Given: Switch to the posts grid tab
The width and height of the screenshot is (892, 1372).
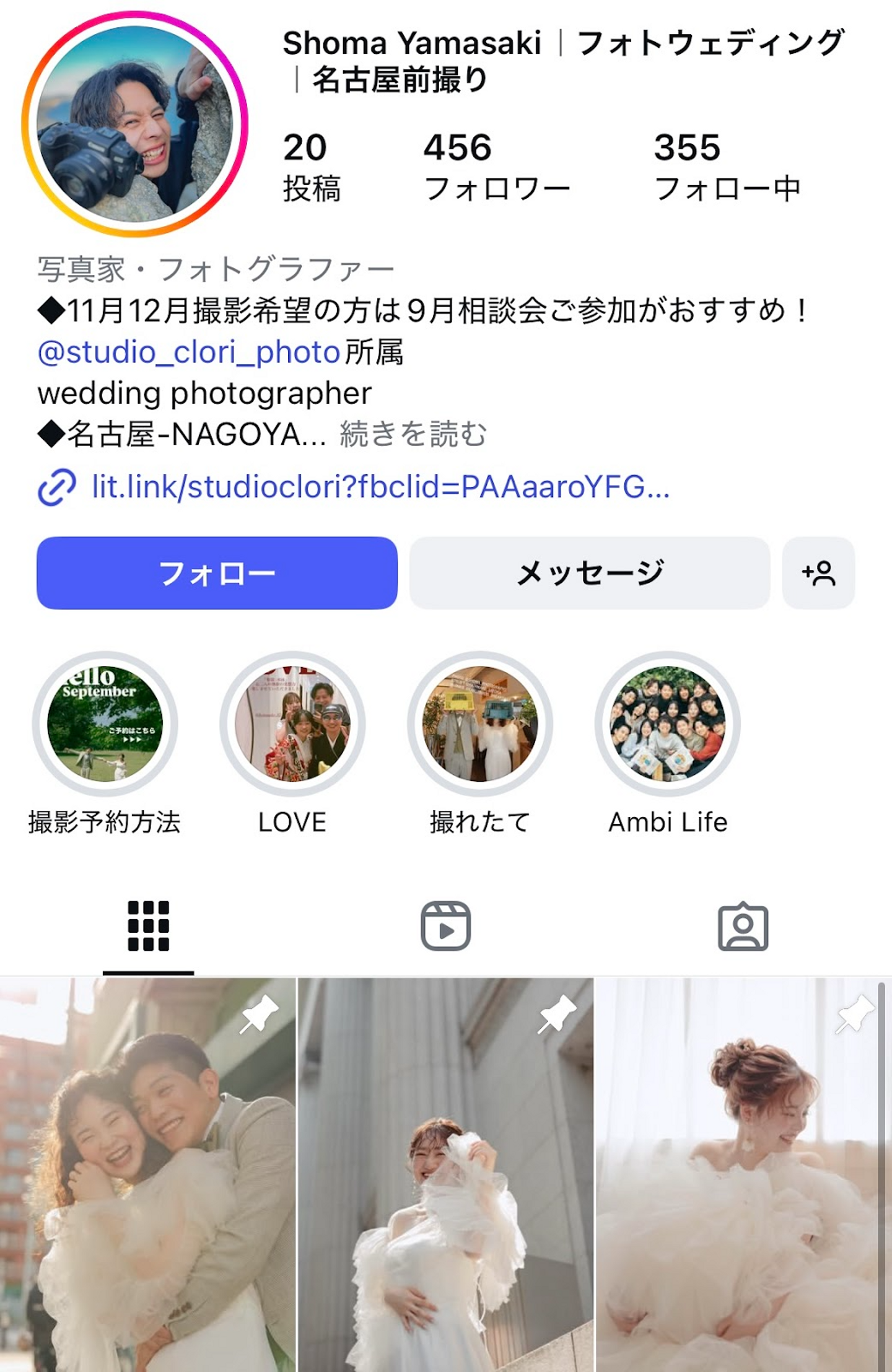Looking at the screenshot, I should 148,926.
